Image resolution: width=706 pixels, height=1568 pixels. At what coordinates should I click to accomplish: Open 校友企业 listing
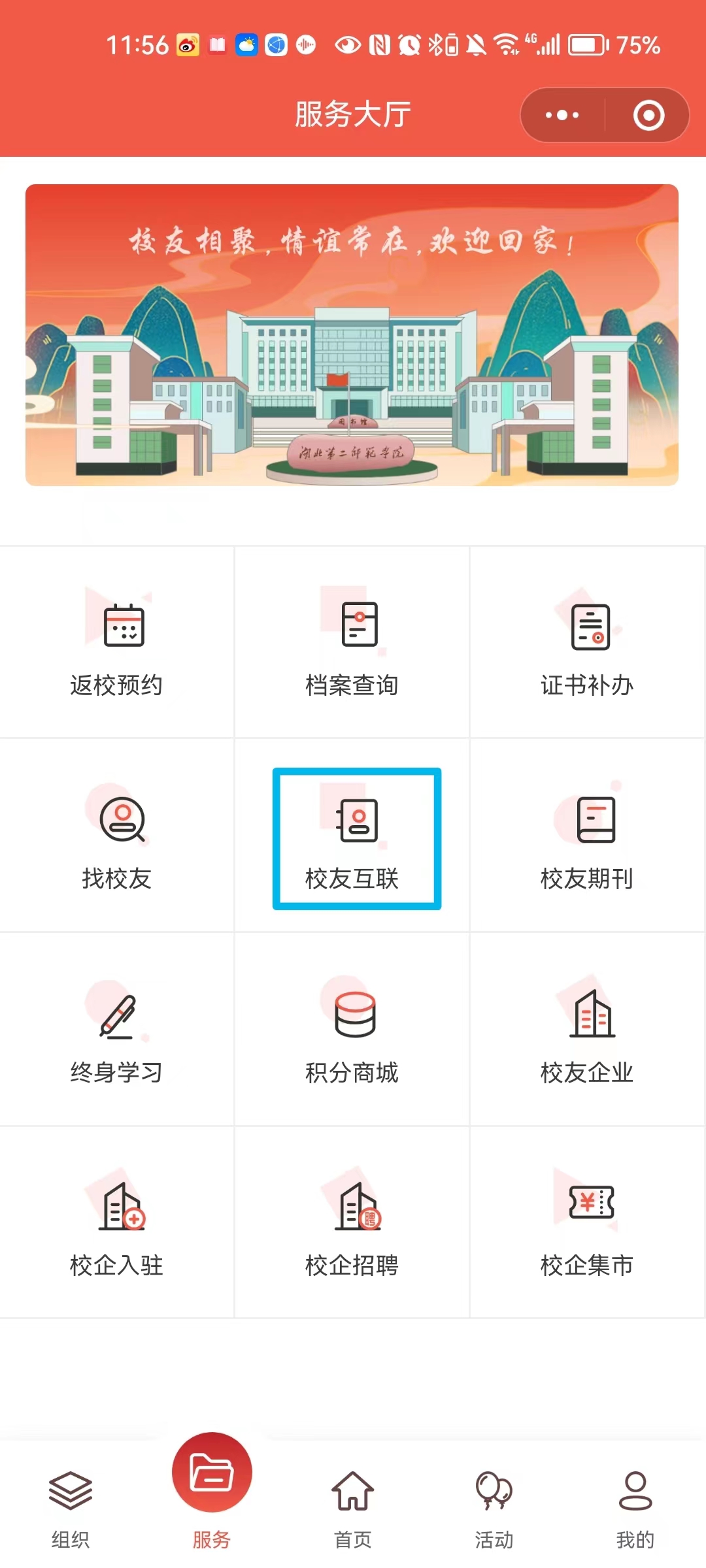click(587, 1030)
